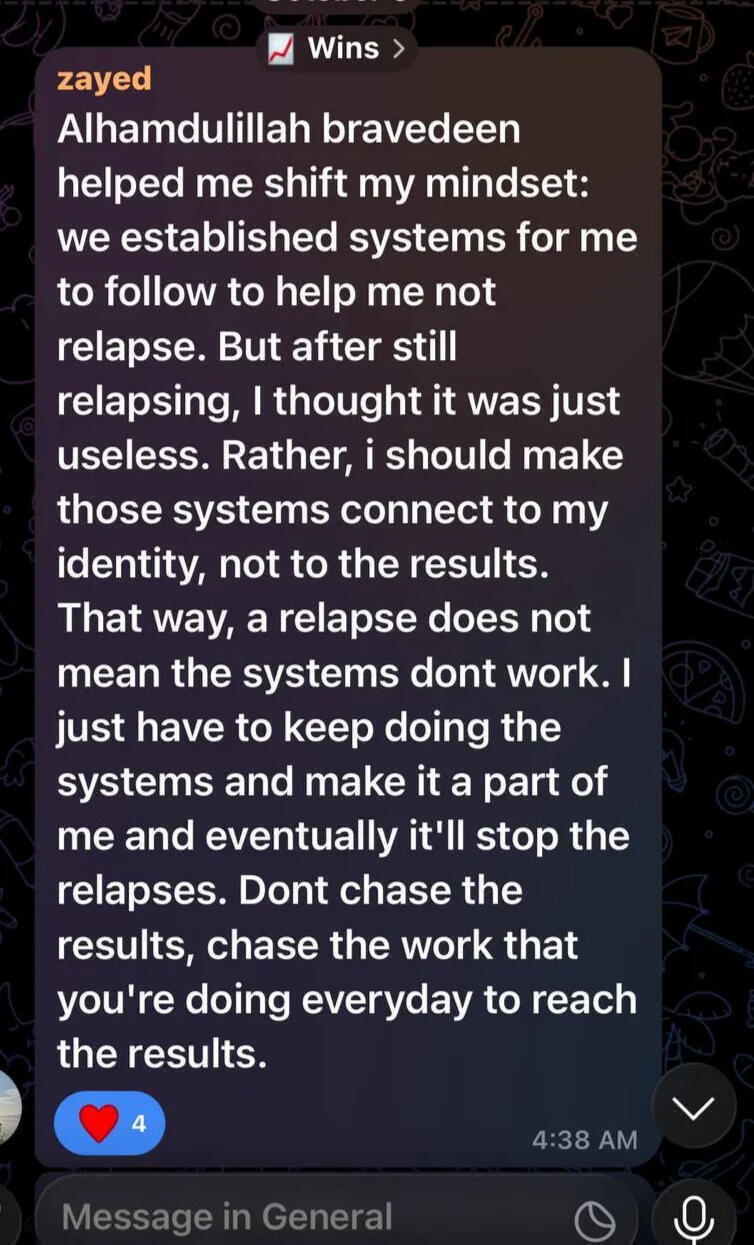Open the Wins topic chip
Image resolution: width=754 pixels, height=1245 pixels.
coord(337,48)
